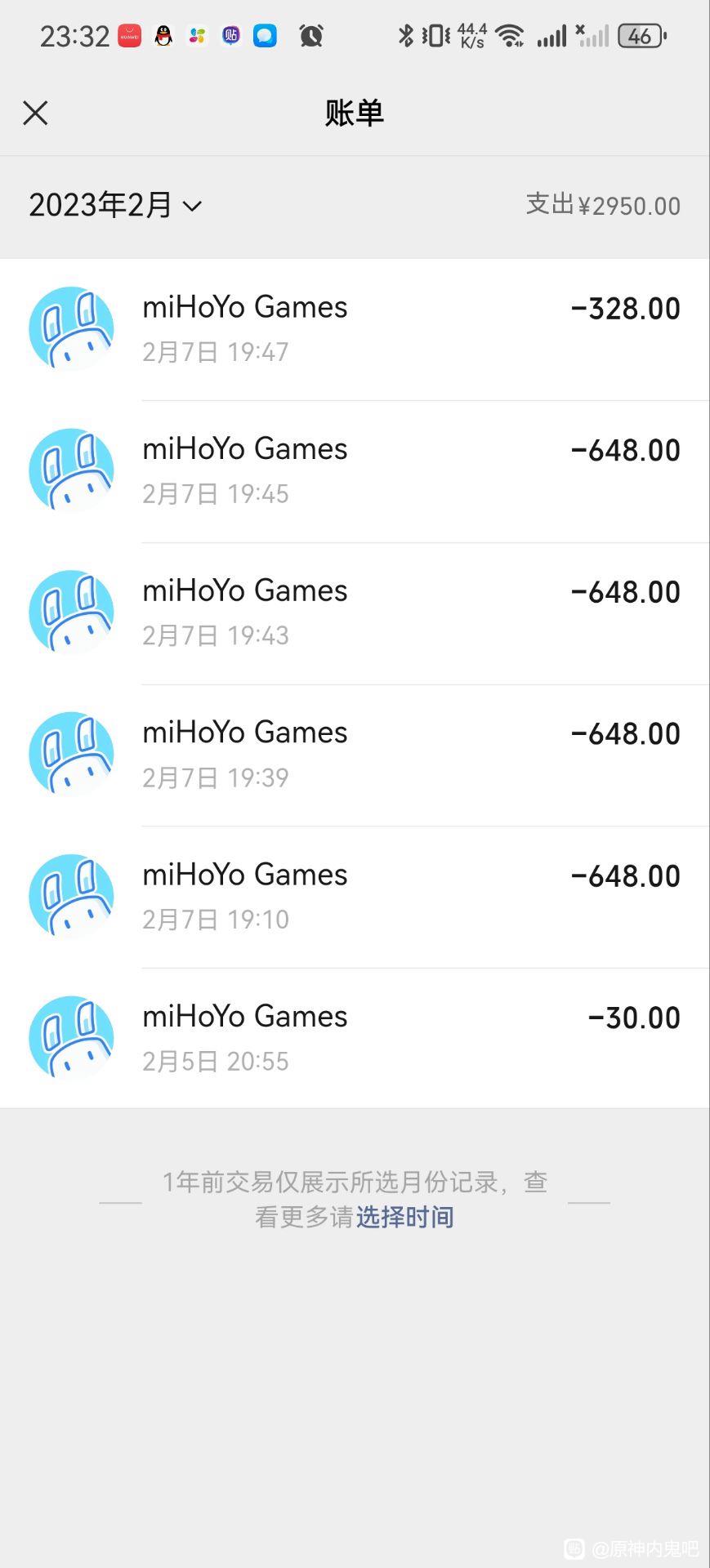Show details of the 19:10 miHoYo payment
710x1568 pixels.
[x=355, y=897]
